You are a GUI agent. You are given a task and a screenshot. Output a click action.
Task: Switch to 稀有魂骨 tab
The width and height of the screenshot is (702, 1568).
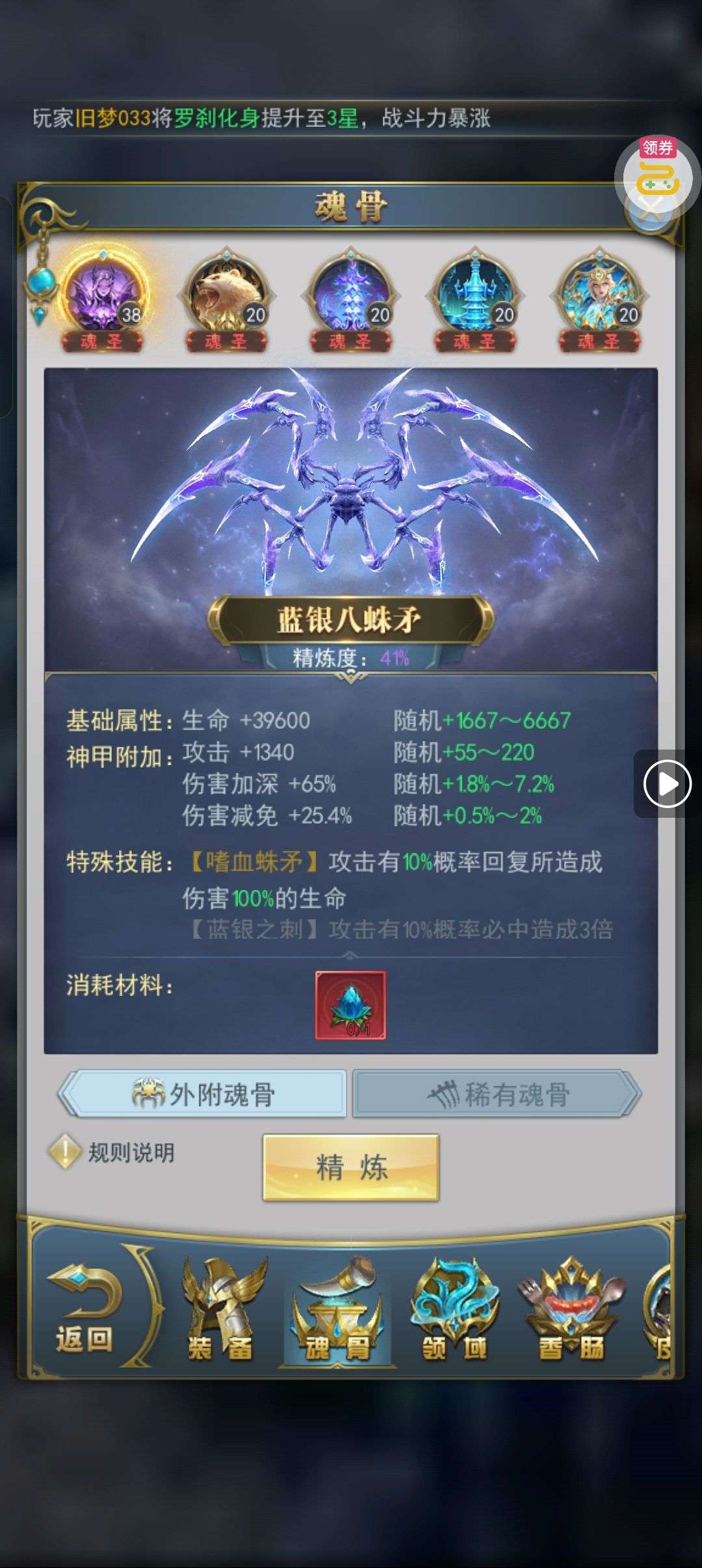pos(497,1095)
